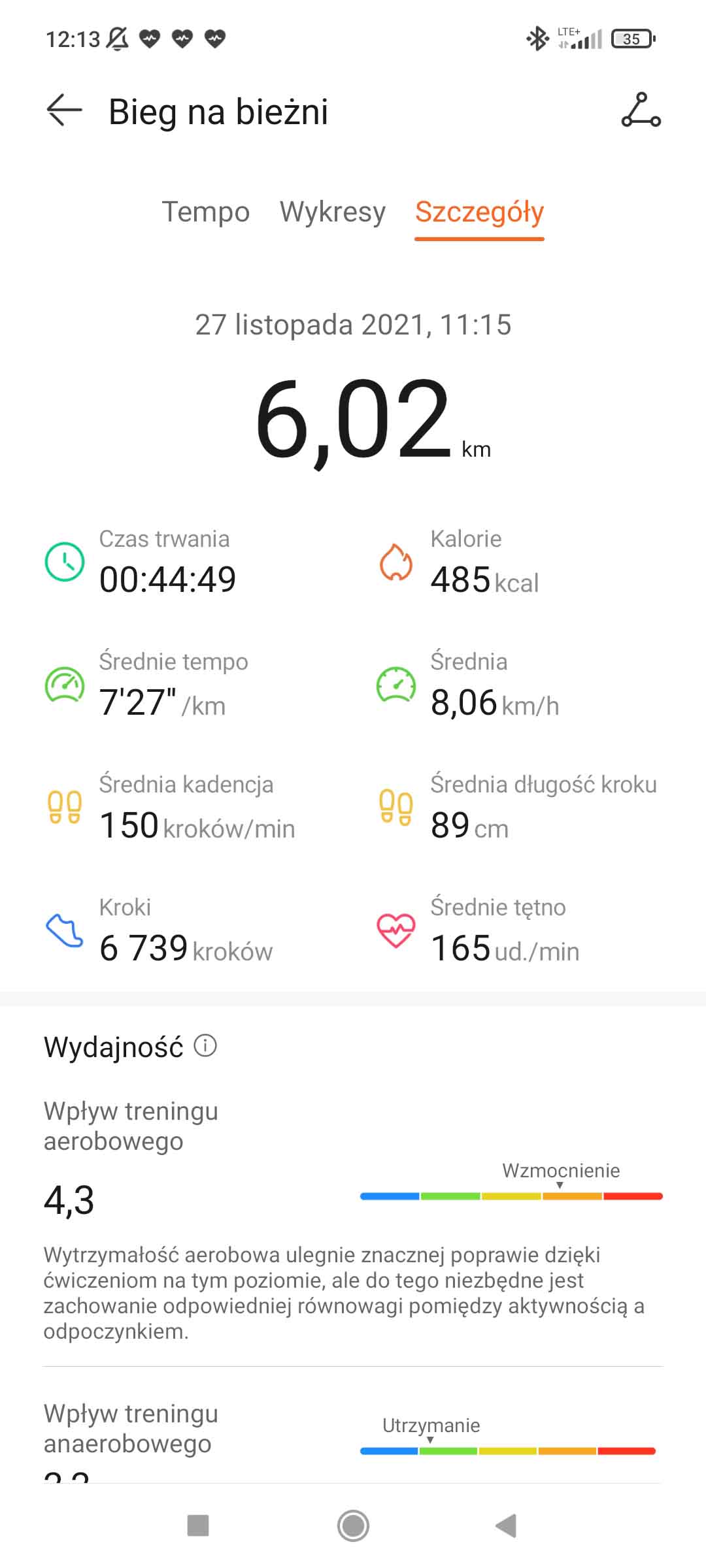Viewport: 706px width, 1568px height.
Task: Open the Wydajność info icon
Action: coord(205,1046)
